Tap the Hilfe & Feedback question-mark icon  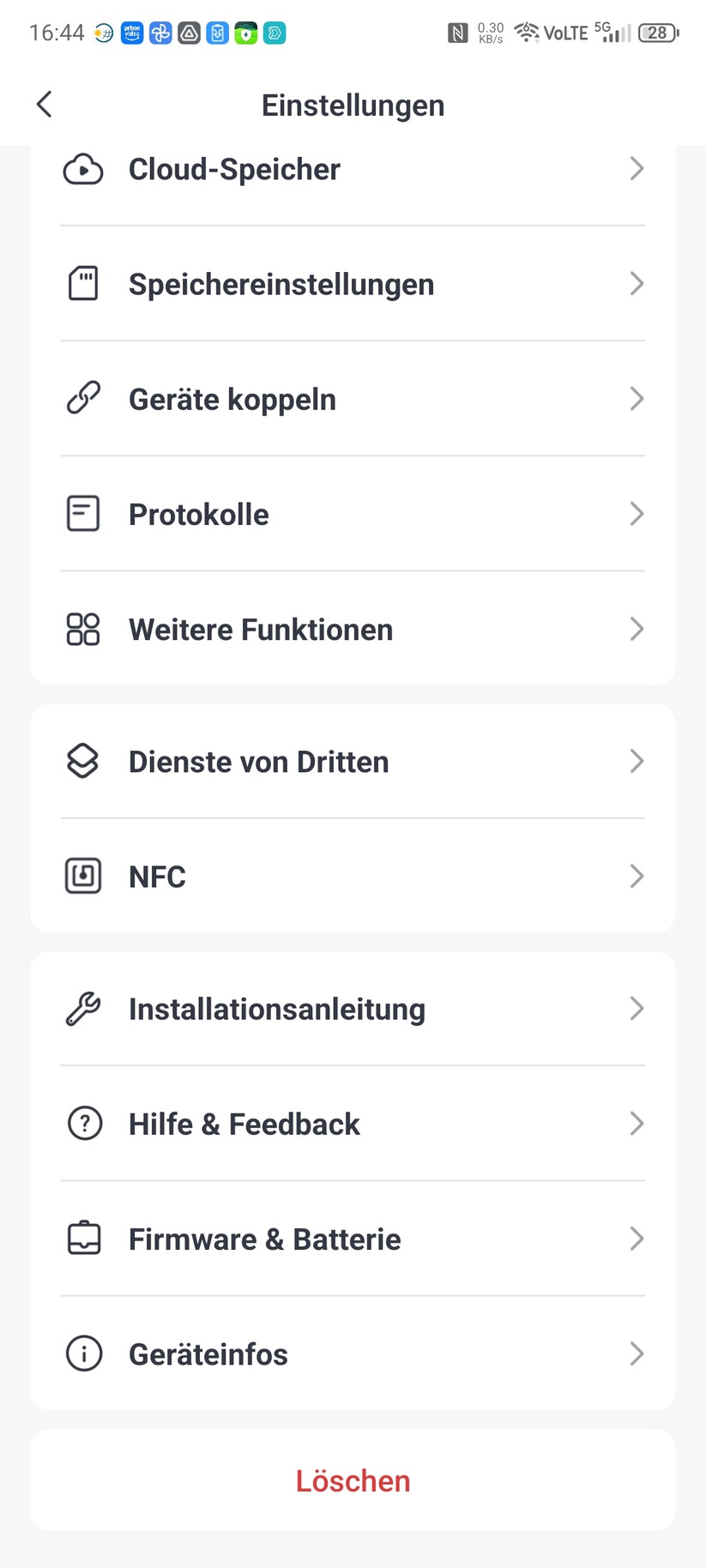point(82,1124)
